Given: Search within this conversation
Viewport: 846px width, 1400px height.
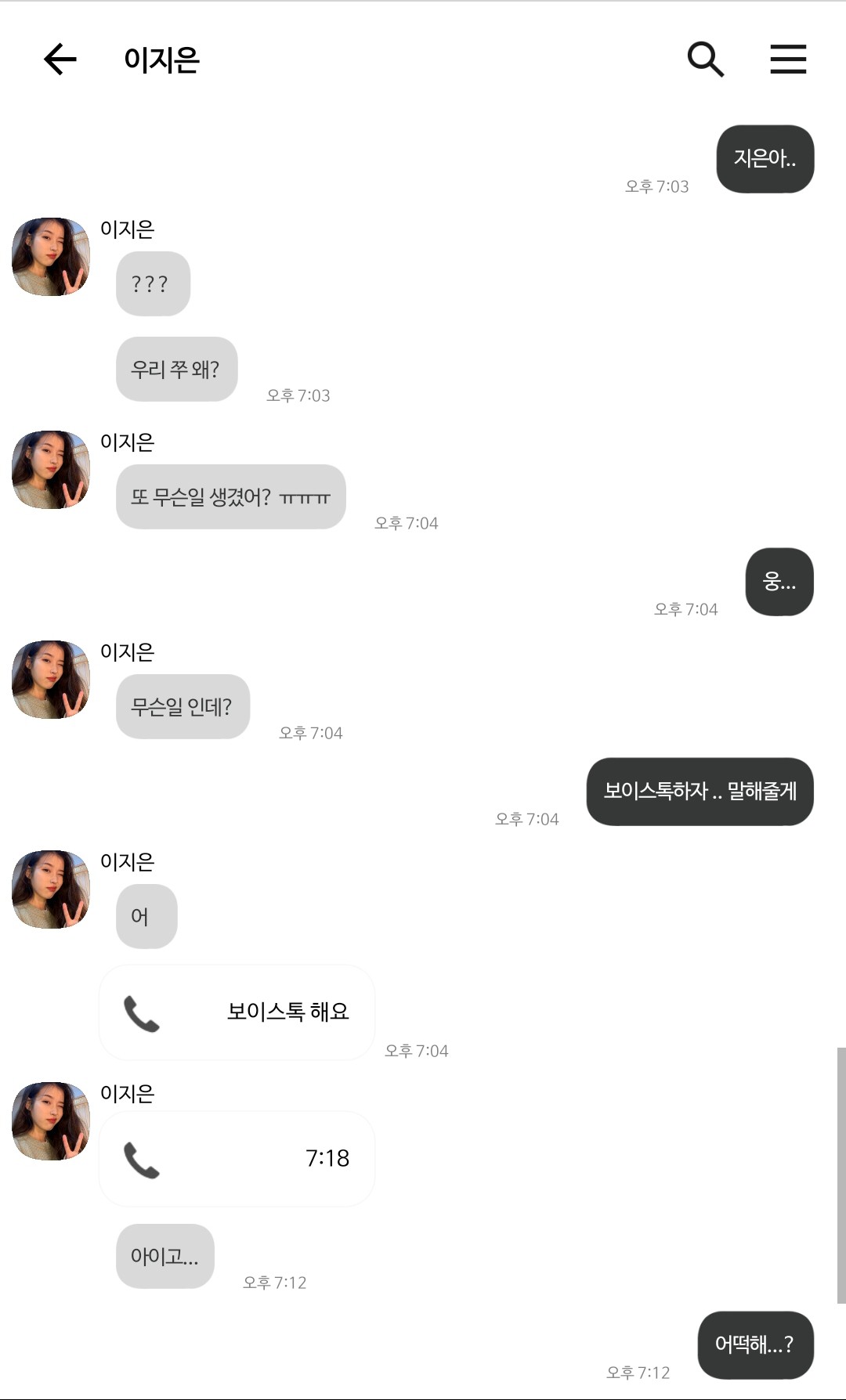Looking at the screenshot, I should coord(705,60).
